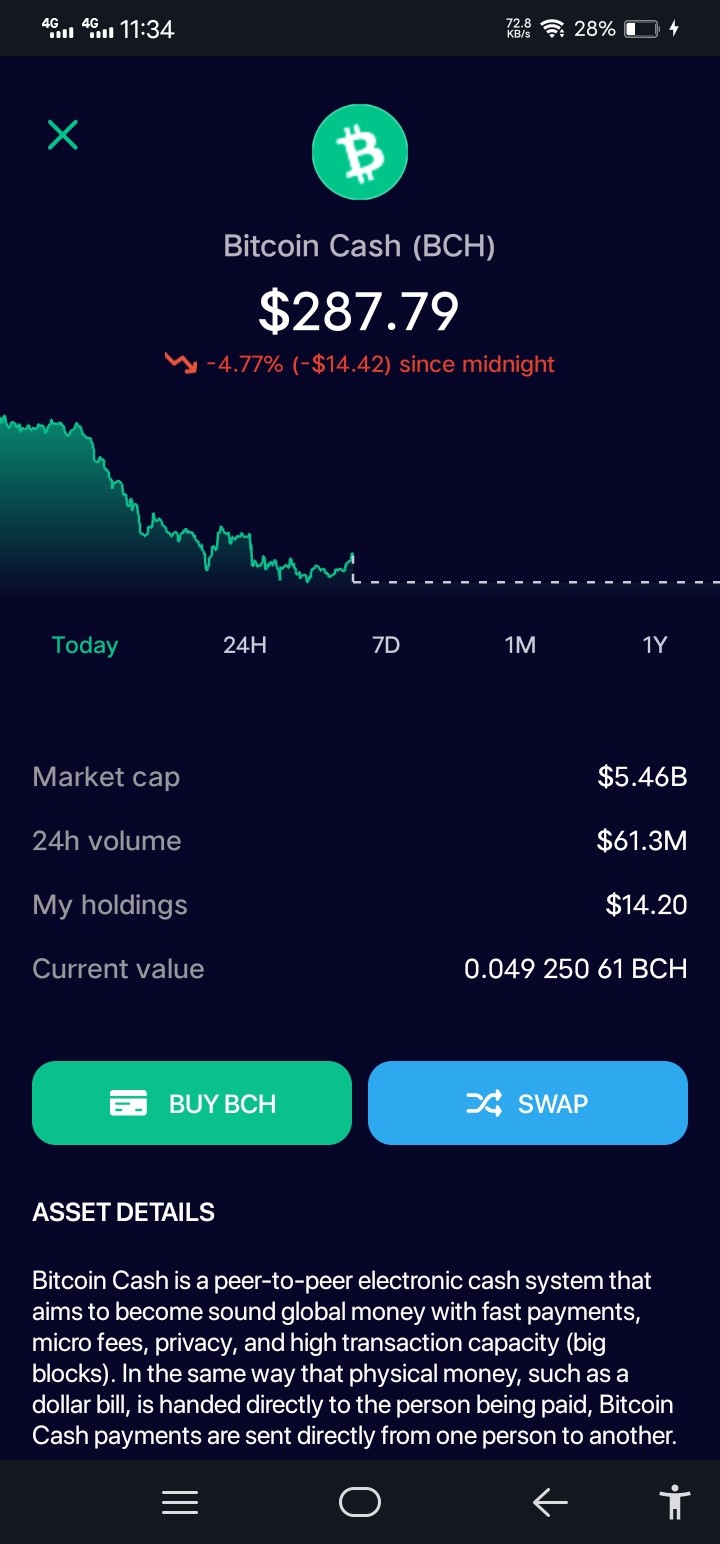
Task: Open recent apps from navigation bar
Action: 180,1502
